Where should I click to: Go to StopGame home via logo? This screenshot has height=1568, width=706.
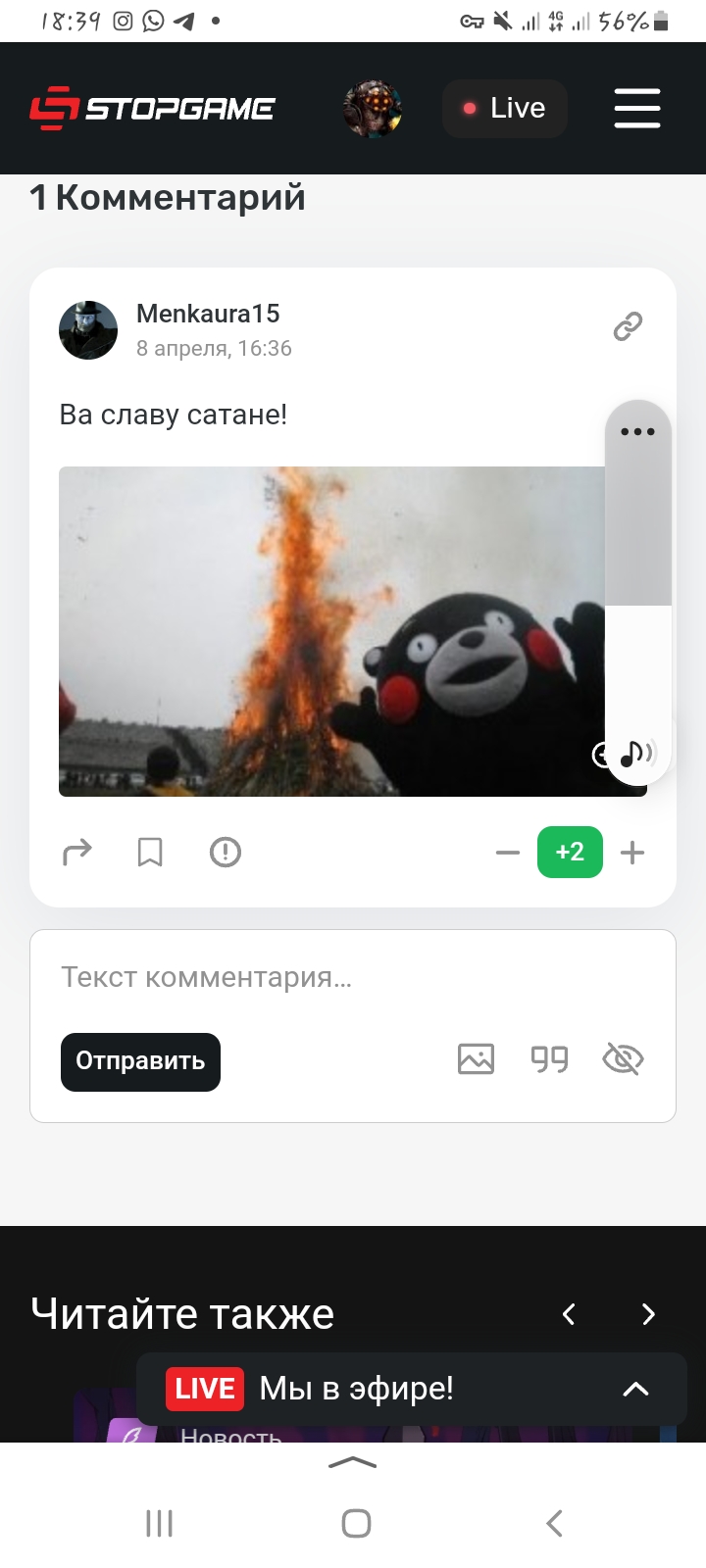pyautogui.click(x=152, y=108)
